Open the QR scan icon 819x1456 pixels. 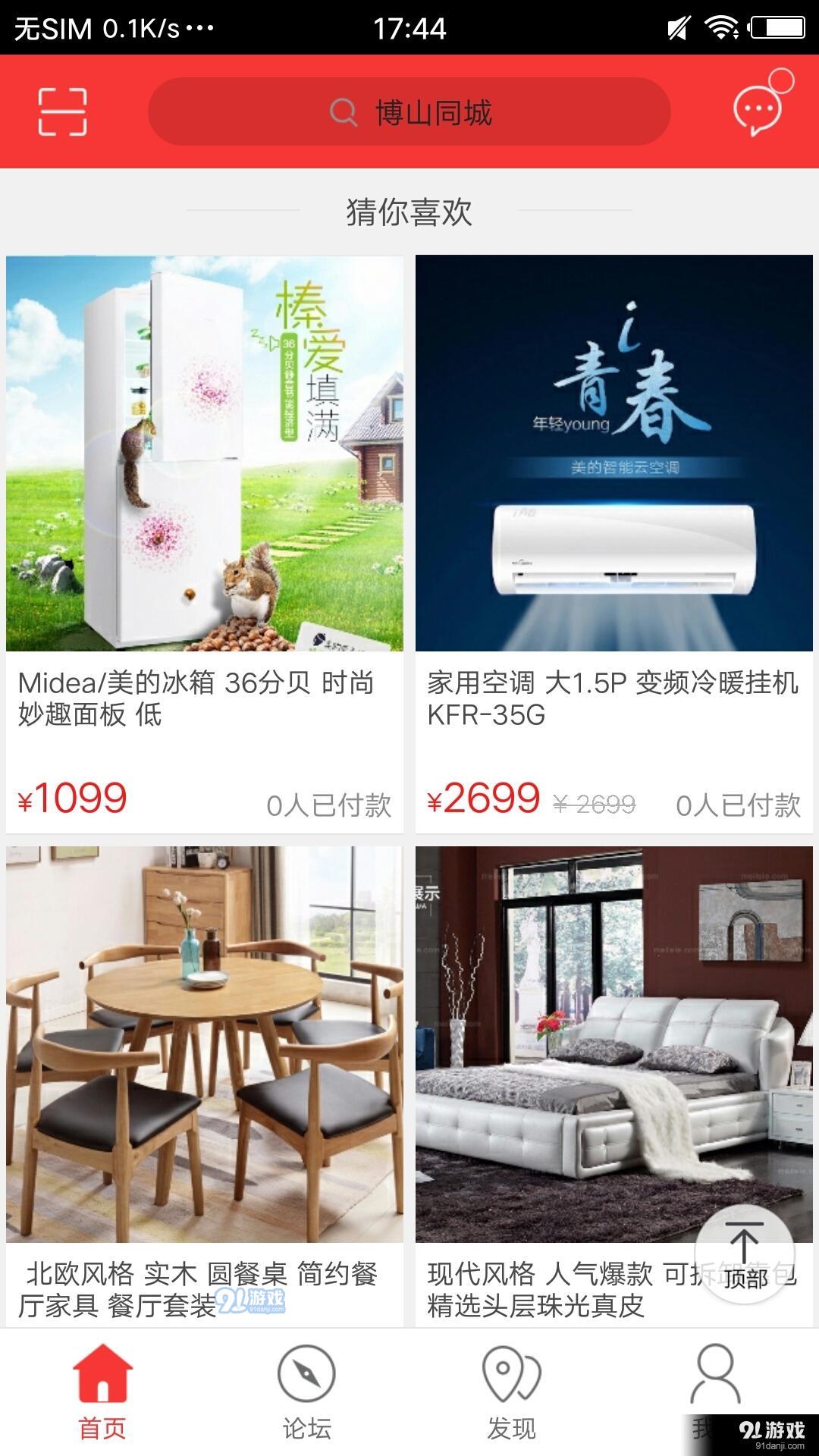click(x=62, y=112)
